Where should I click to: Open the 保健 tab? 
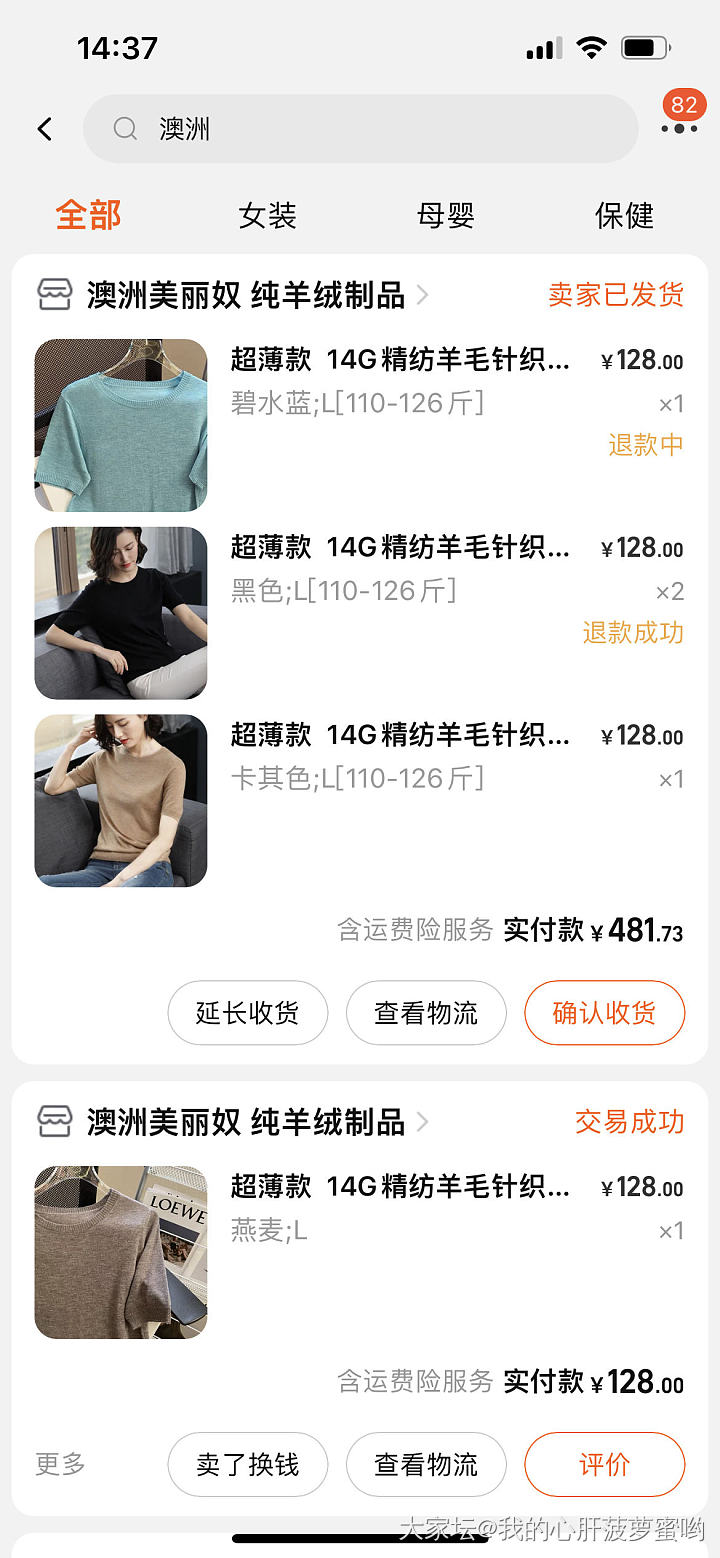click(x=624, y=216)
